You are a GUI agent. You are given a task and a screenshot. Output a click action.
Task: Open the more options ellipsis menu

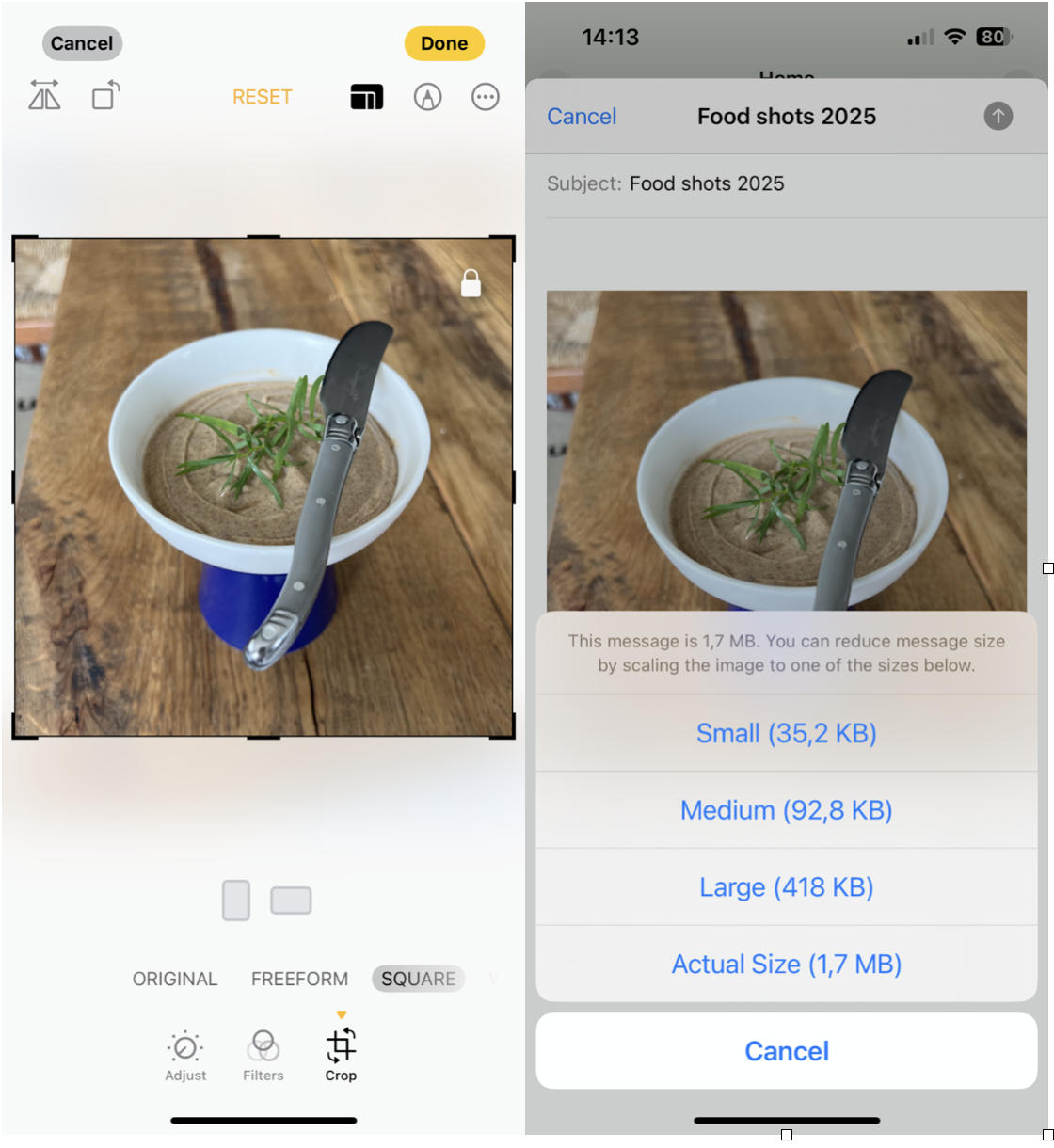(486, 96)
